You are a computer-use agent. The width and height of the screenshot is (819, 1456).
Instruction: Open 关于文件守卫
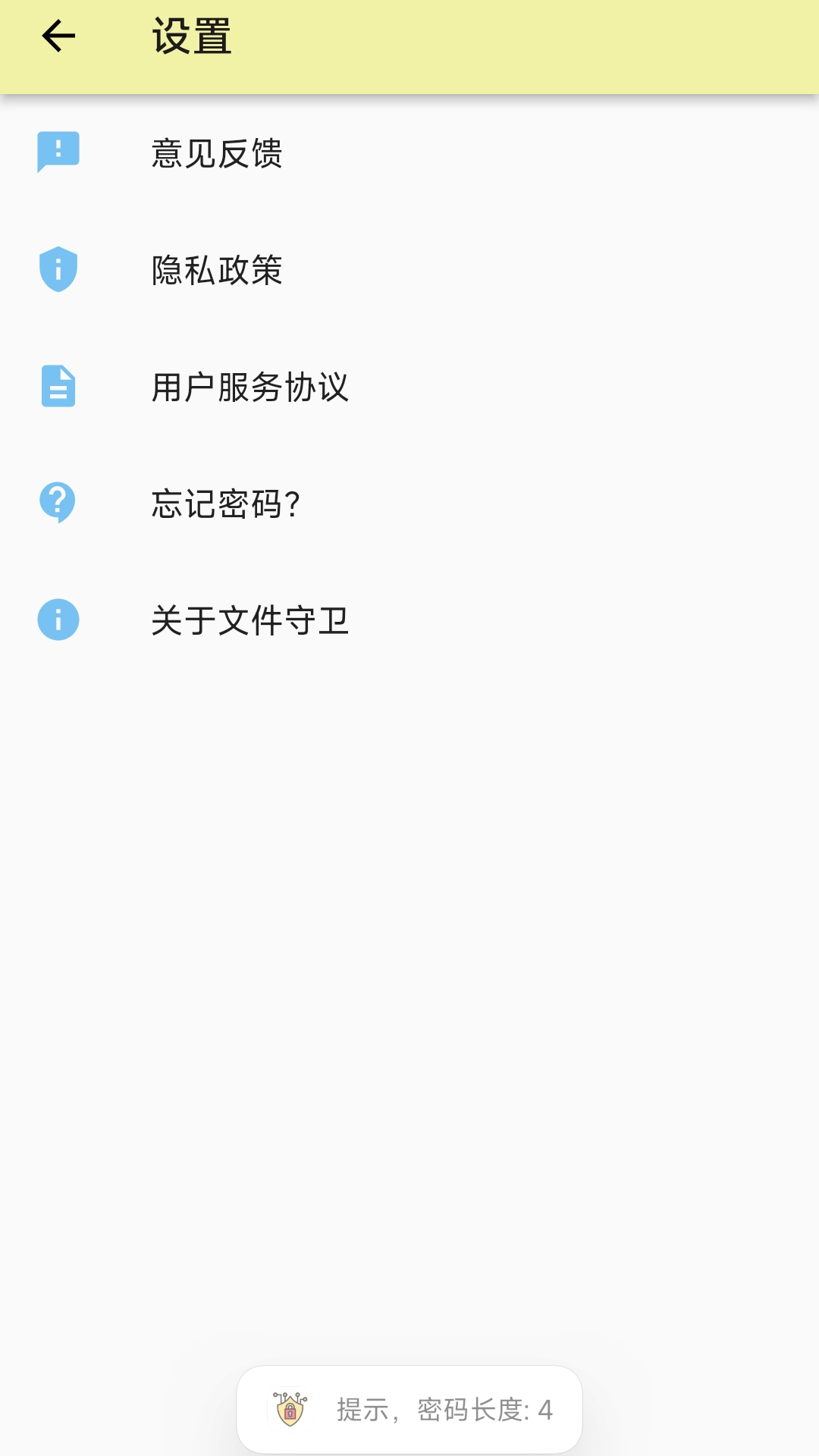[249, 620]
